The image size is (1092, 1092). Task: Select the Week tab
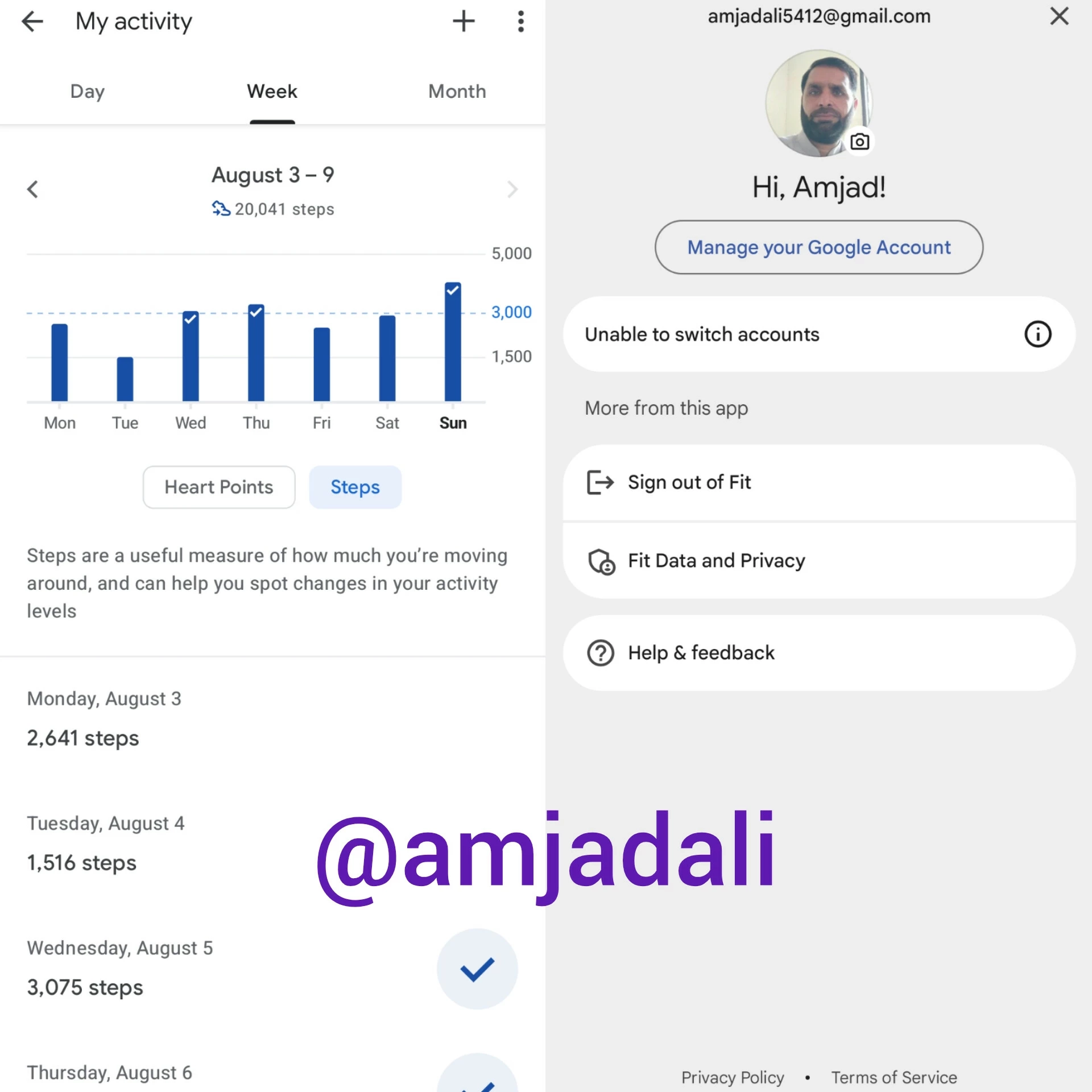click(x=272, y=92)
